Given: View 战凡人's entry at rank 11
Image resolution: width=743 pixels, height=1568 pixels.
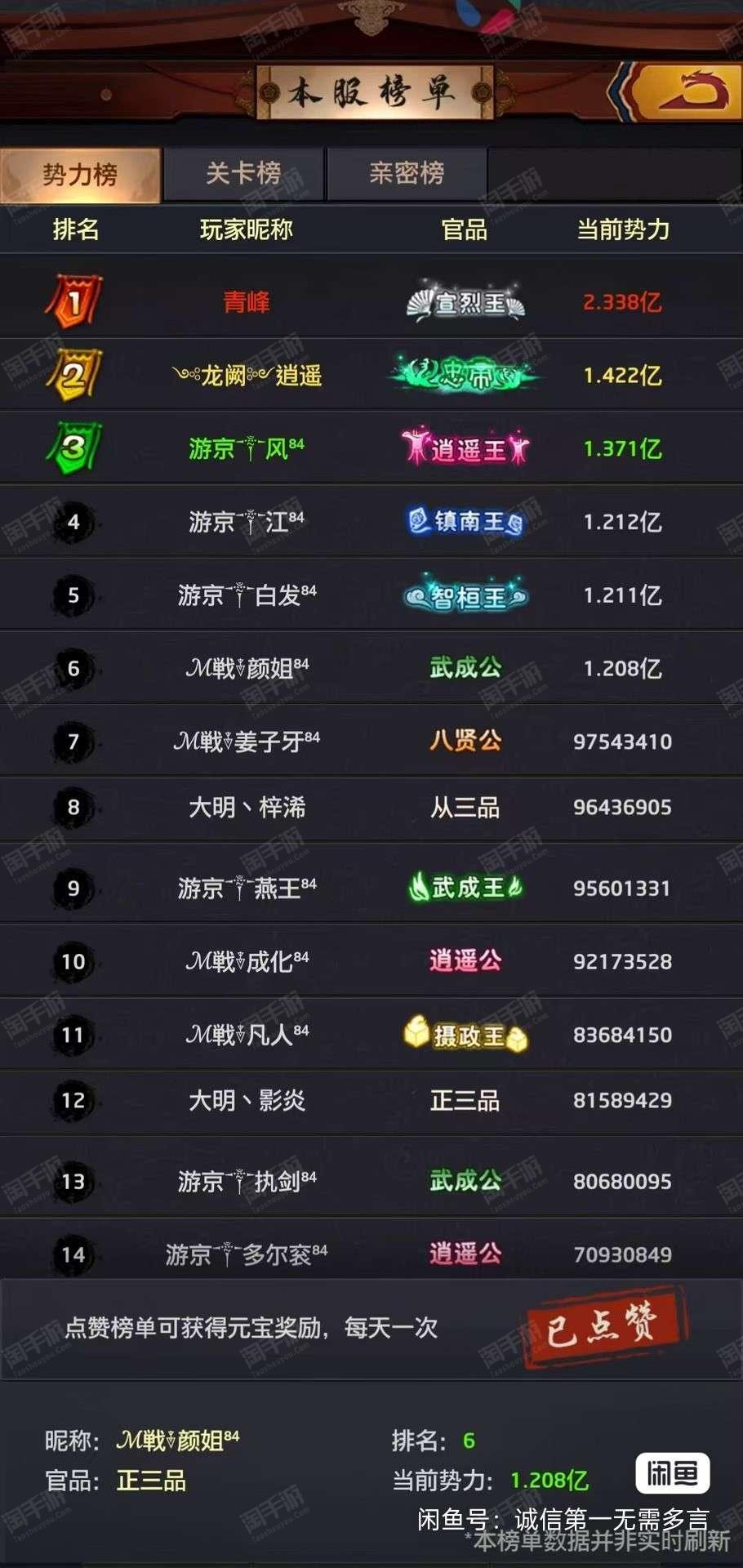Looking at the screenshot, I should point(371,1035).
